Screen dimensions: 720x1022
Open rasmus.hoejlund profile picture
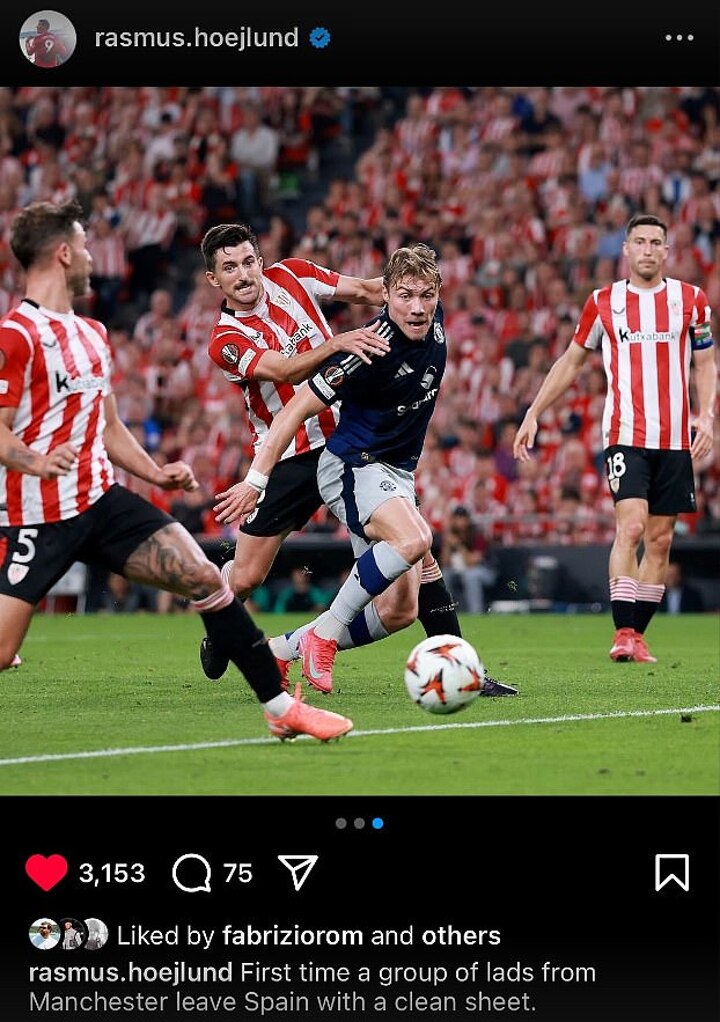47,39
